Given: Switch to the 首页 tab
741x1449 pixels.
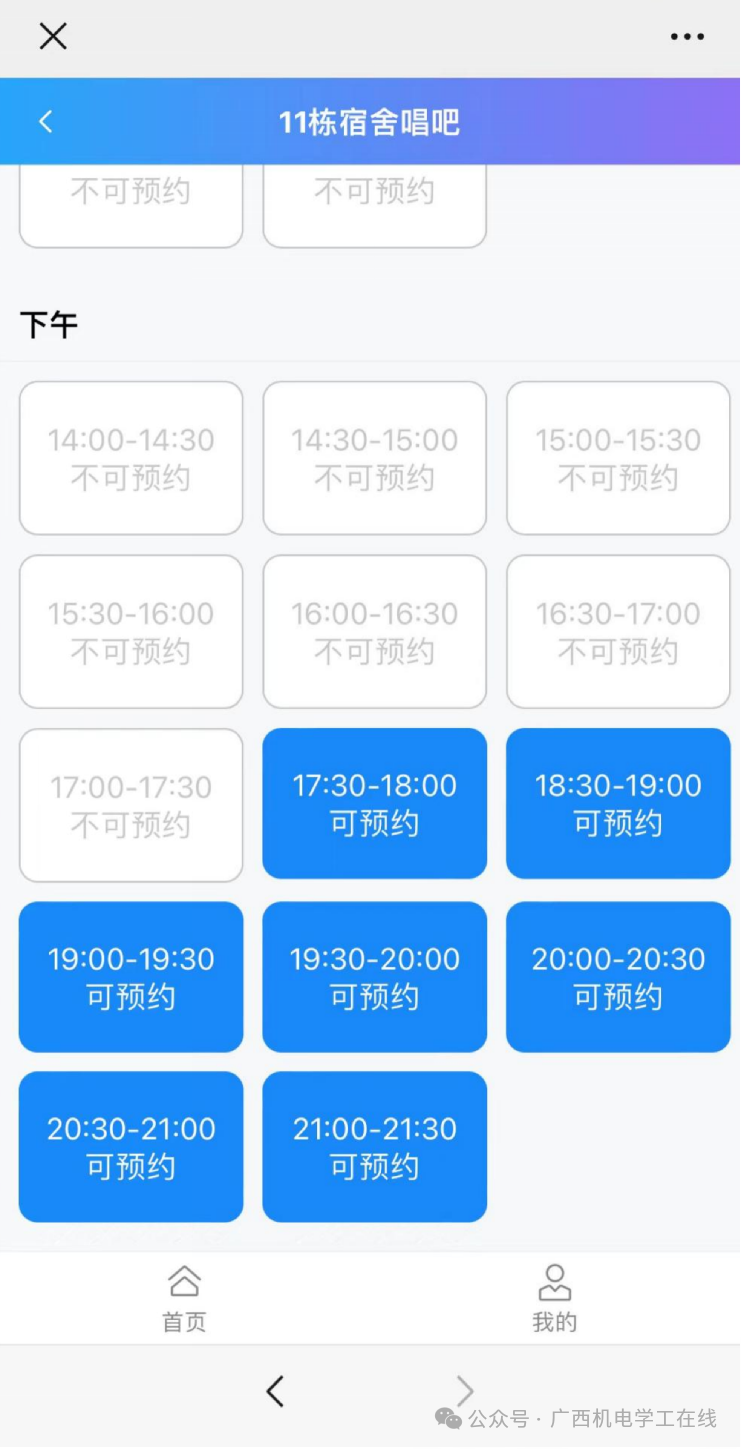Looking at the screenshot, I should point(184,1298).
